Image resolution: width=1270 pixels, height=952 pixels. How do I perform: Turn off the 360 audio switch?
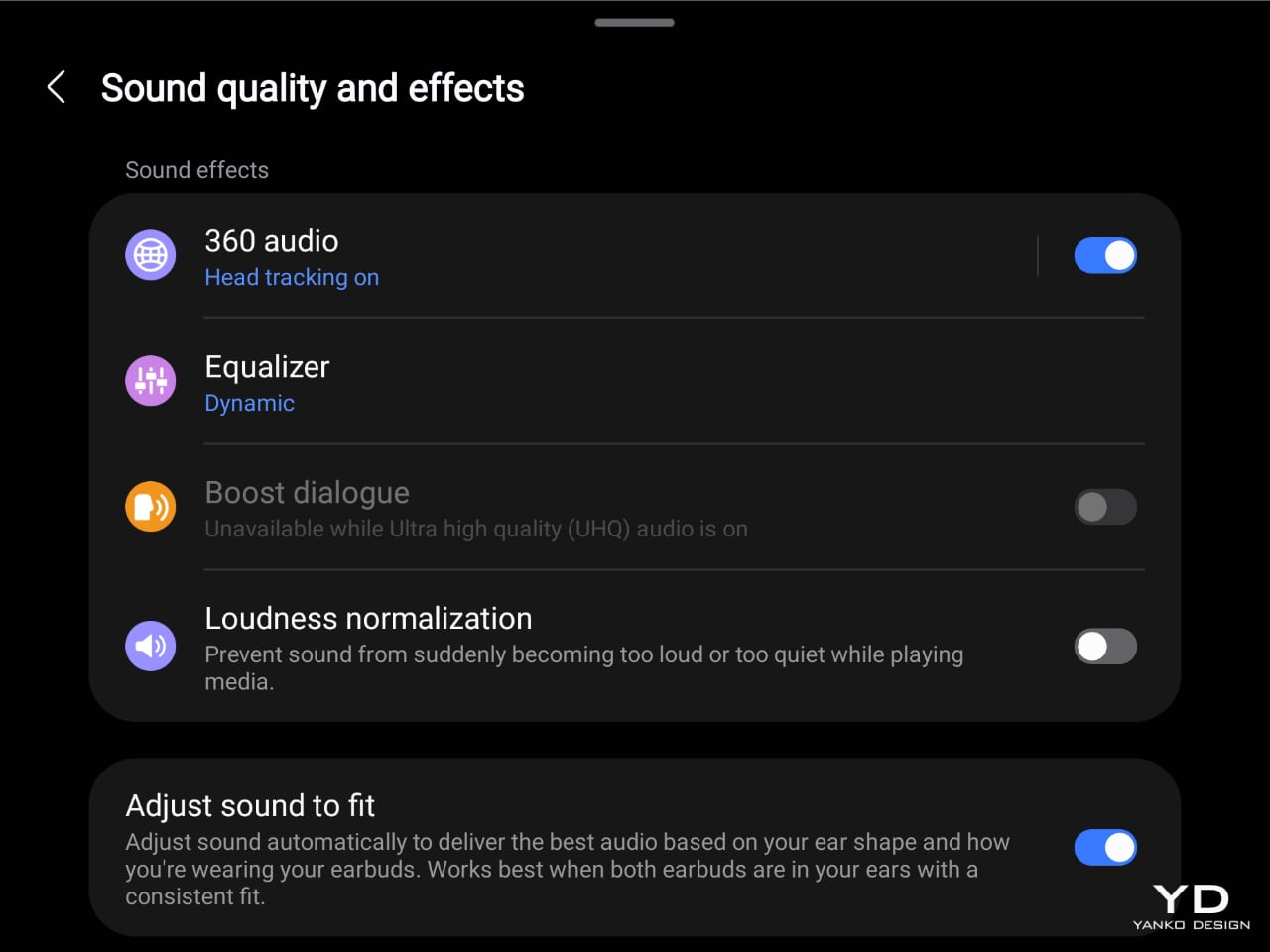point(1104,256)
